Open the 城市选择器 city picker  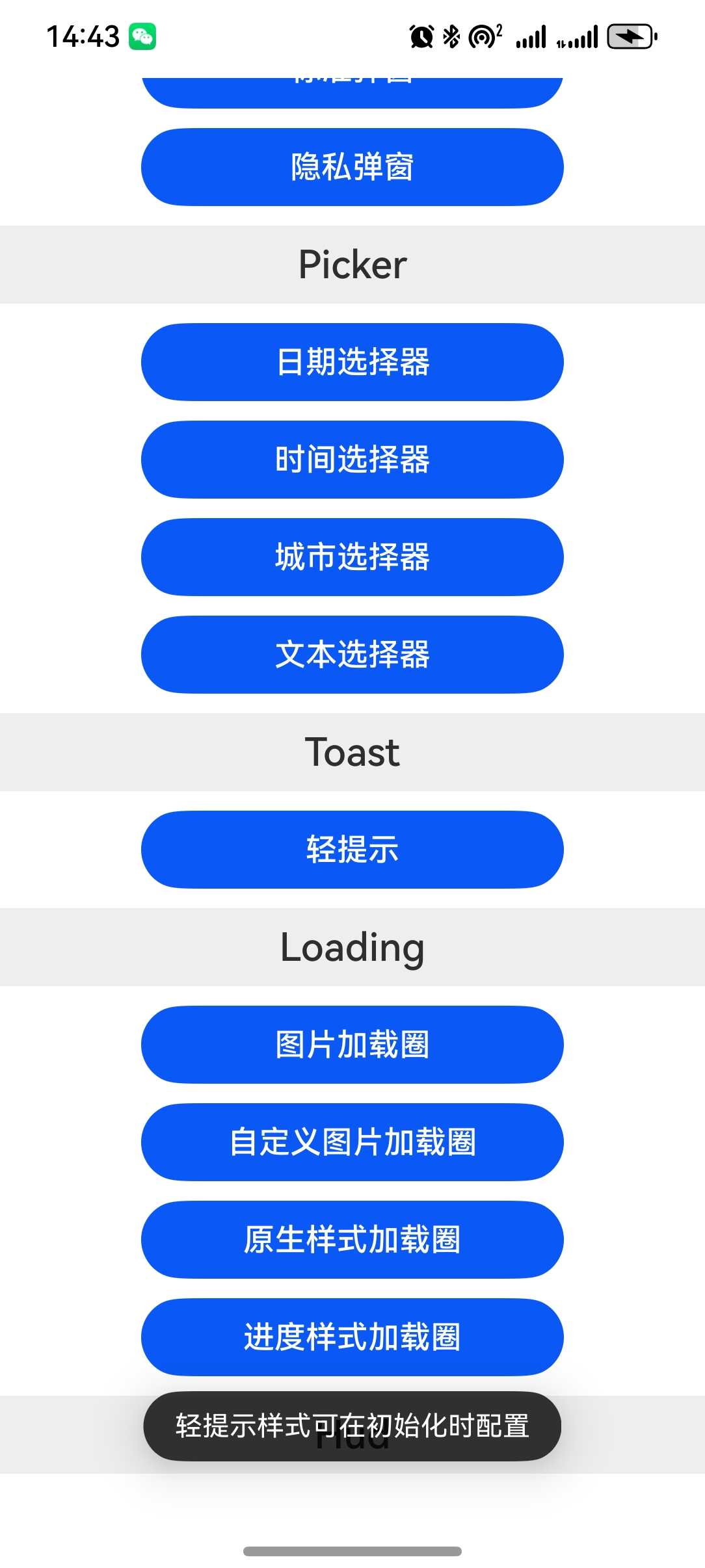coord(352,557)
